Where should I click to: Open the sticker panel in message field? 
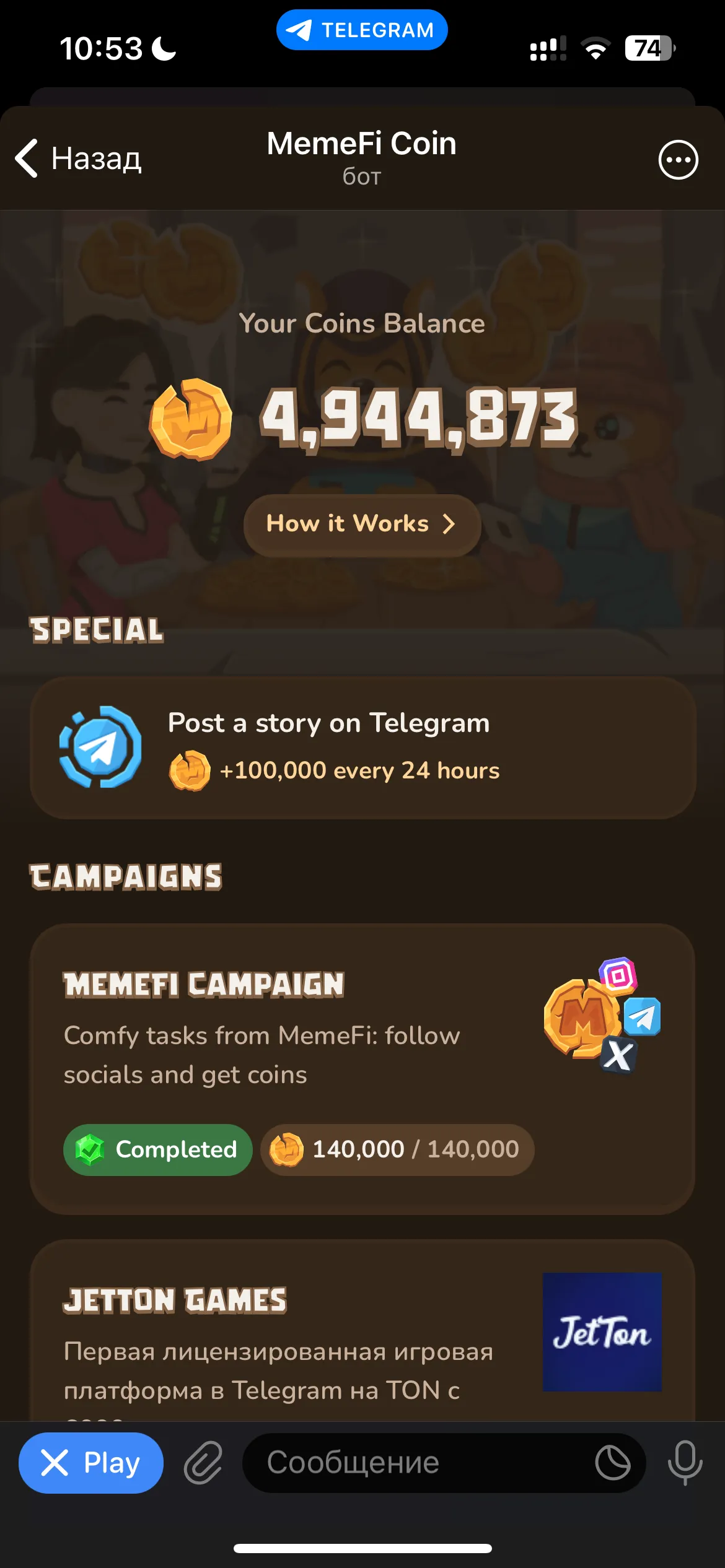(613, 1463)
